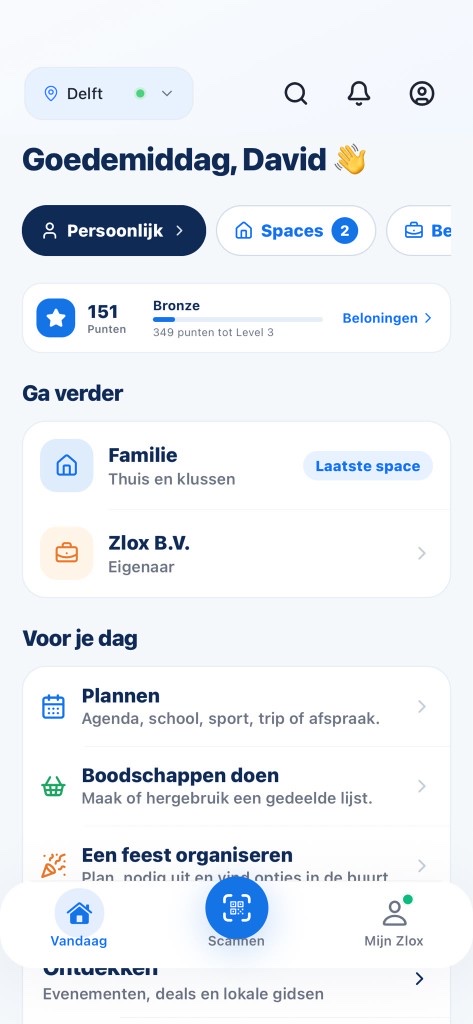Viewport: 473px width, 1024px height.
Task: Open Beloningen rewards link
Action: point(387,318)
